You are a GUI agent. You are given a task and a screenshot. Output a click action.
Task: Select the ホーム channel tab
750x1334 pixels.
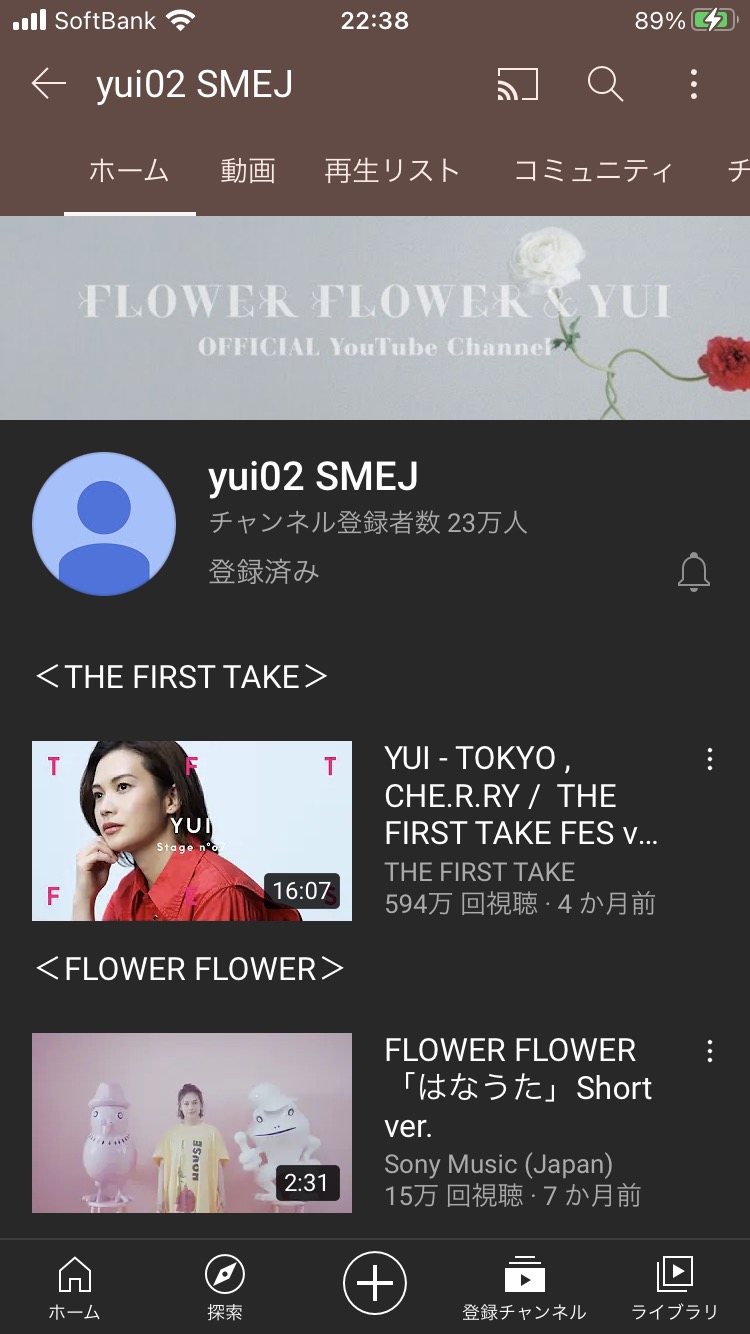(x=129, y=171)
